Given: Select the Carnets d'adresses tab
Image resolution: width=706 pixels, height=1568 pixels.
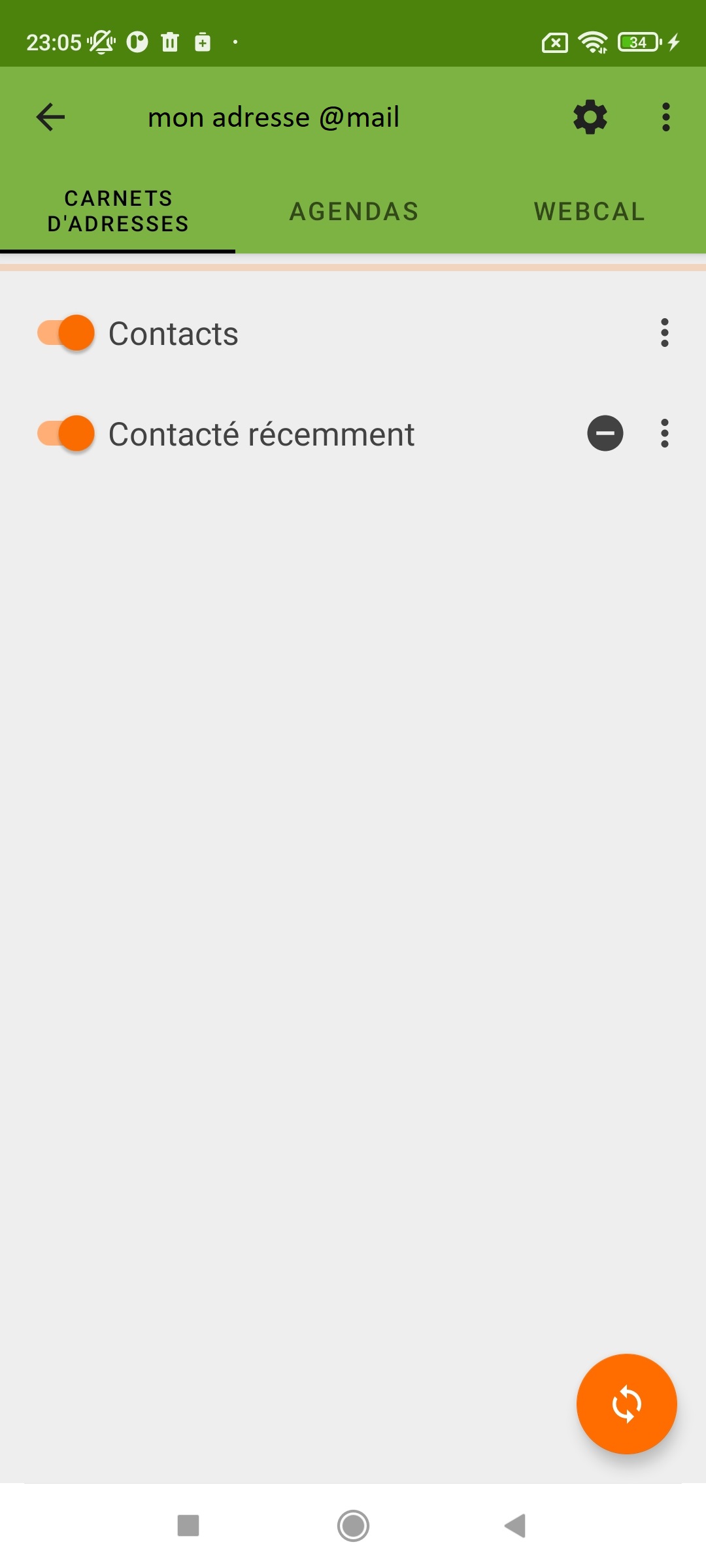Looking at the screenshot, I should (x=118, y=212).
